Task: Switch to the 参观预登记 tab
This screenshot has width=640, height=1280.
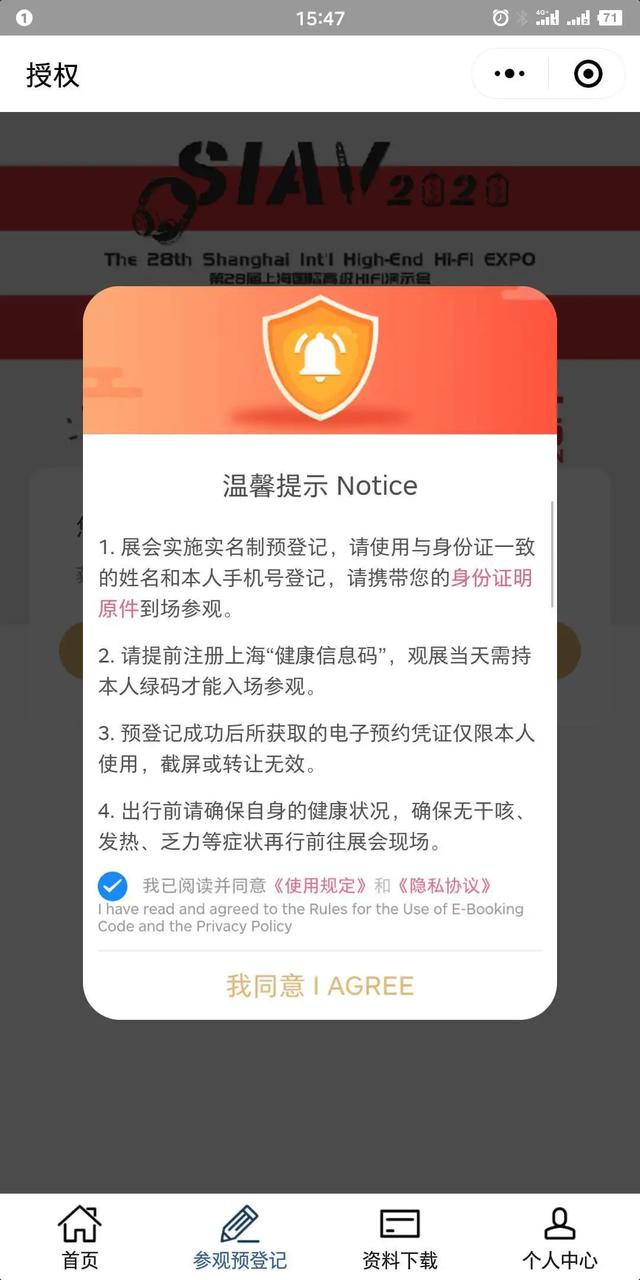Action: click(x=240, y=1237)
